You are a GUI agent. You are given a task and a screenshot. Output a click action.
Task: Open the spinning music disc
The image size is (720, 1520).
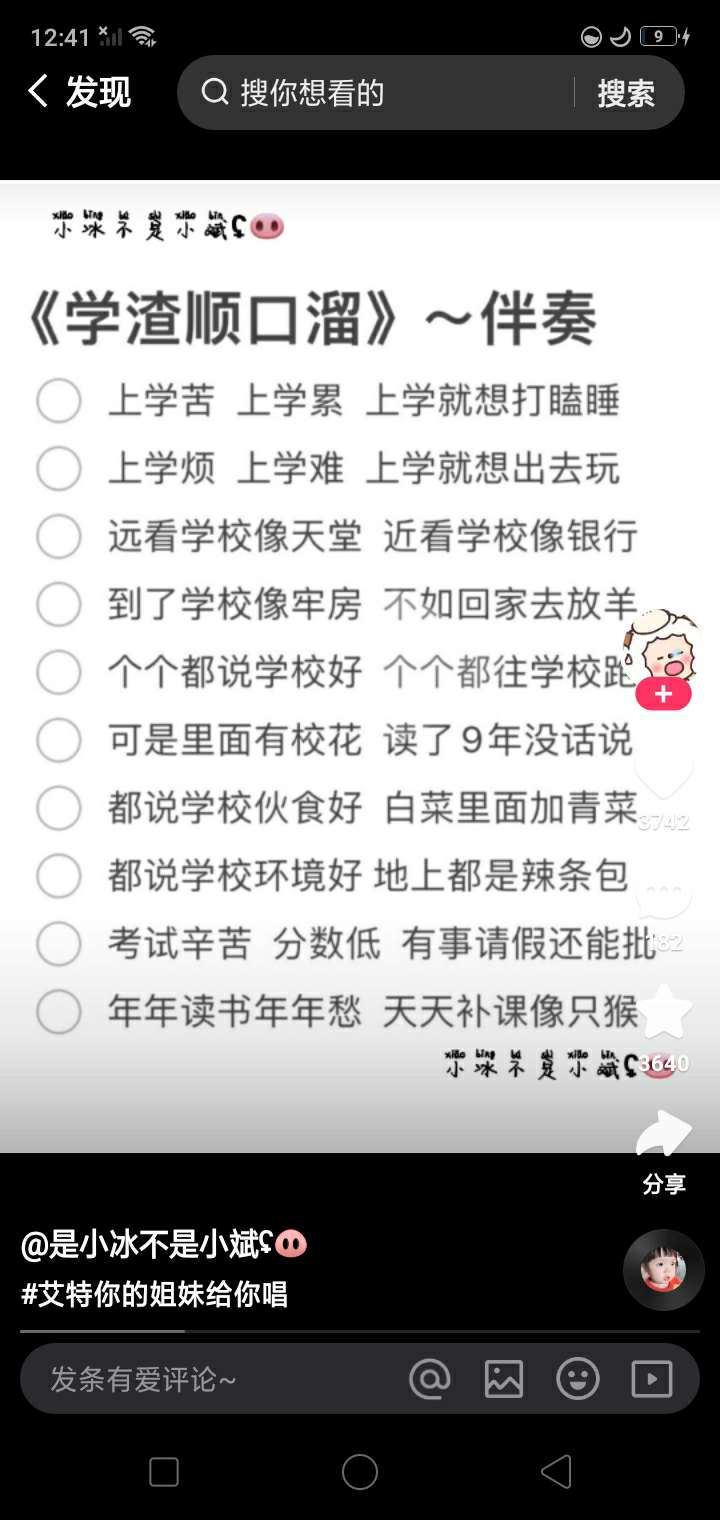tap(663, 1269)
